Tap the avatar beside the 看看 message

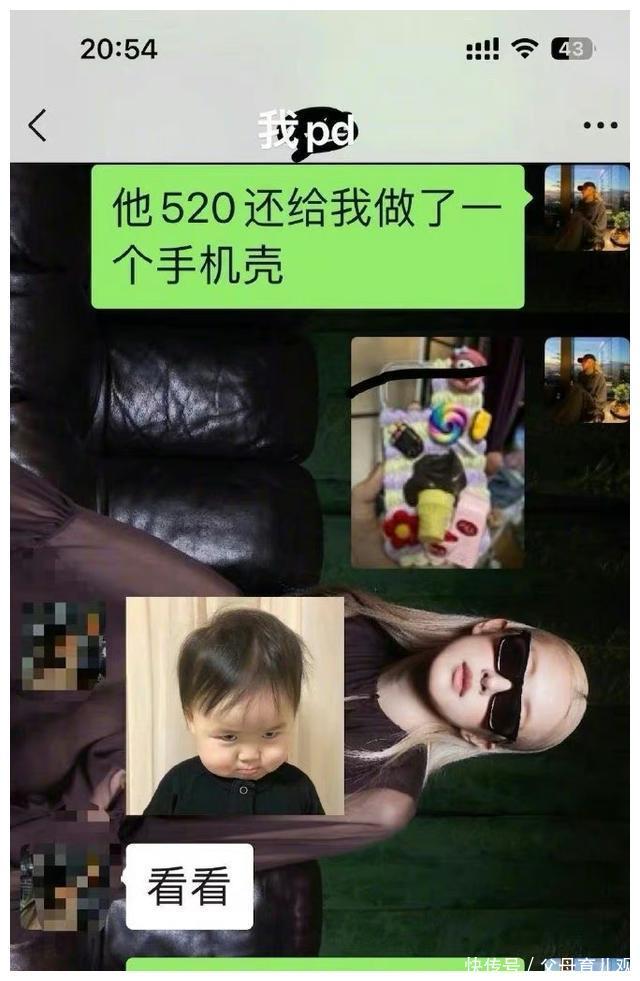coord(64,887)
